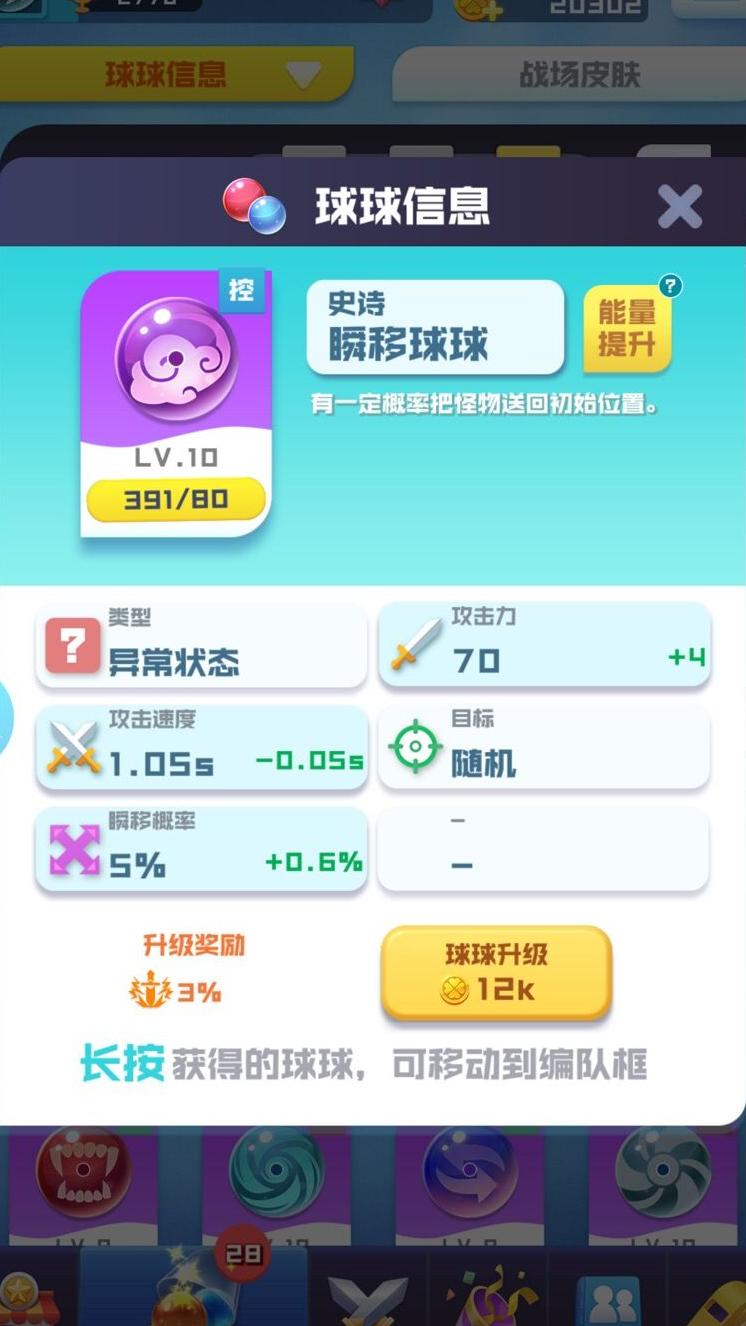746x1326 pixels.
Task: Close the 球球信息 dialog
Action: 680,207
